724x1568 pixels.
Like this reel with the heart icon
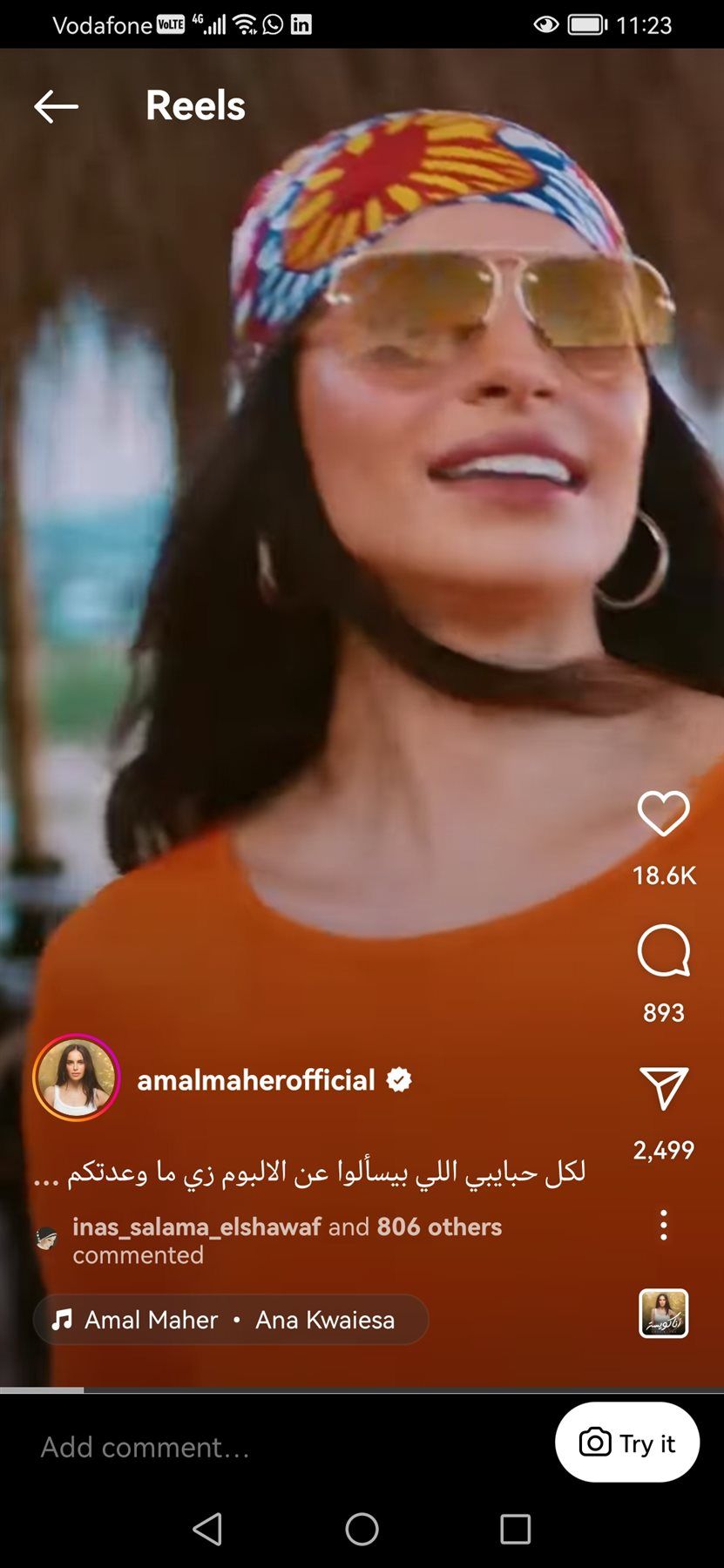click(663, 814)
